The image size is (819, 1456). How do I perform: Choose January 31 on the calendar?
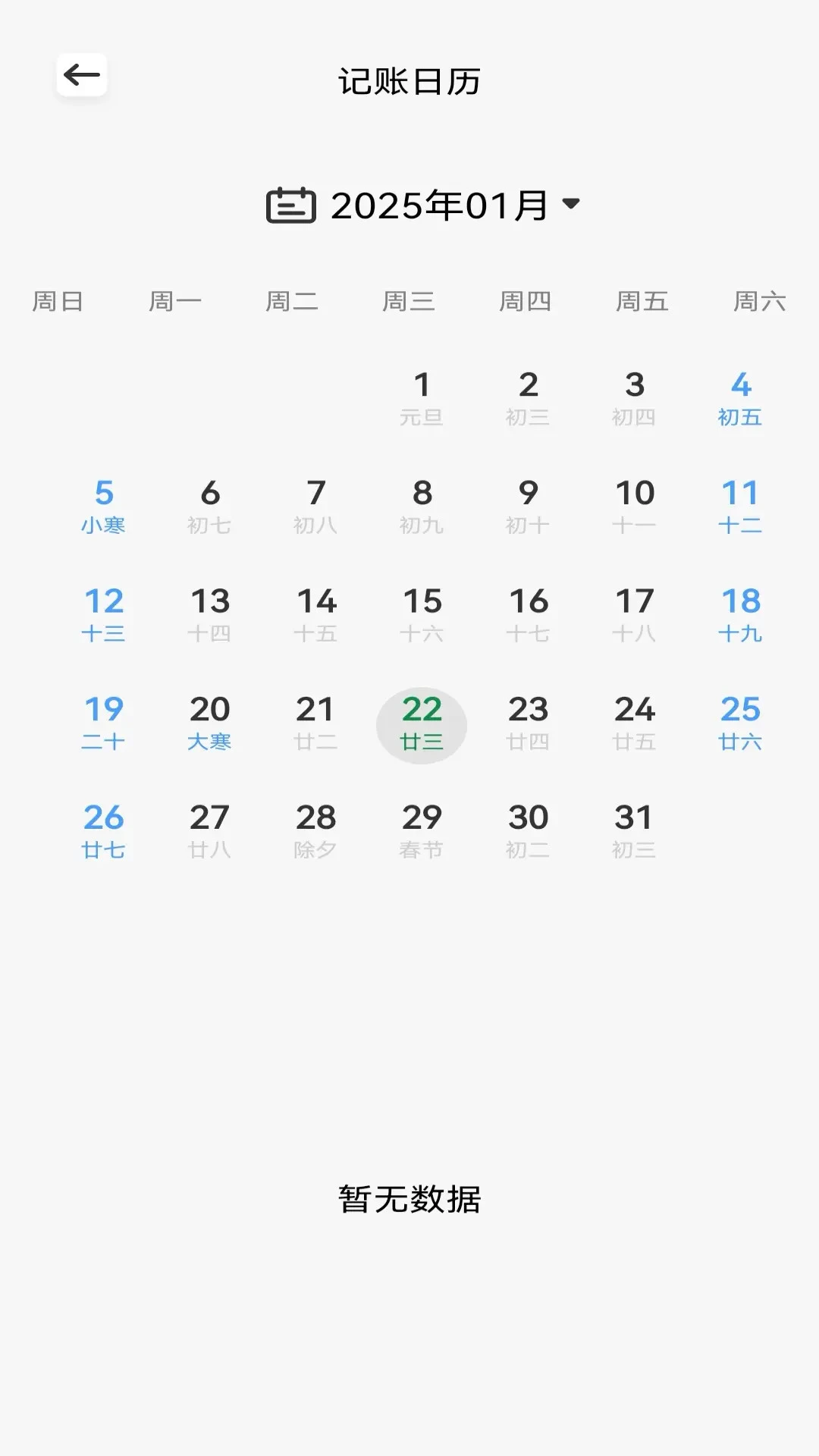click(x=634, y=830)
